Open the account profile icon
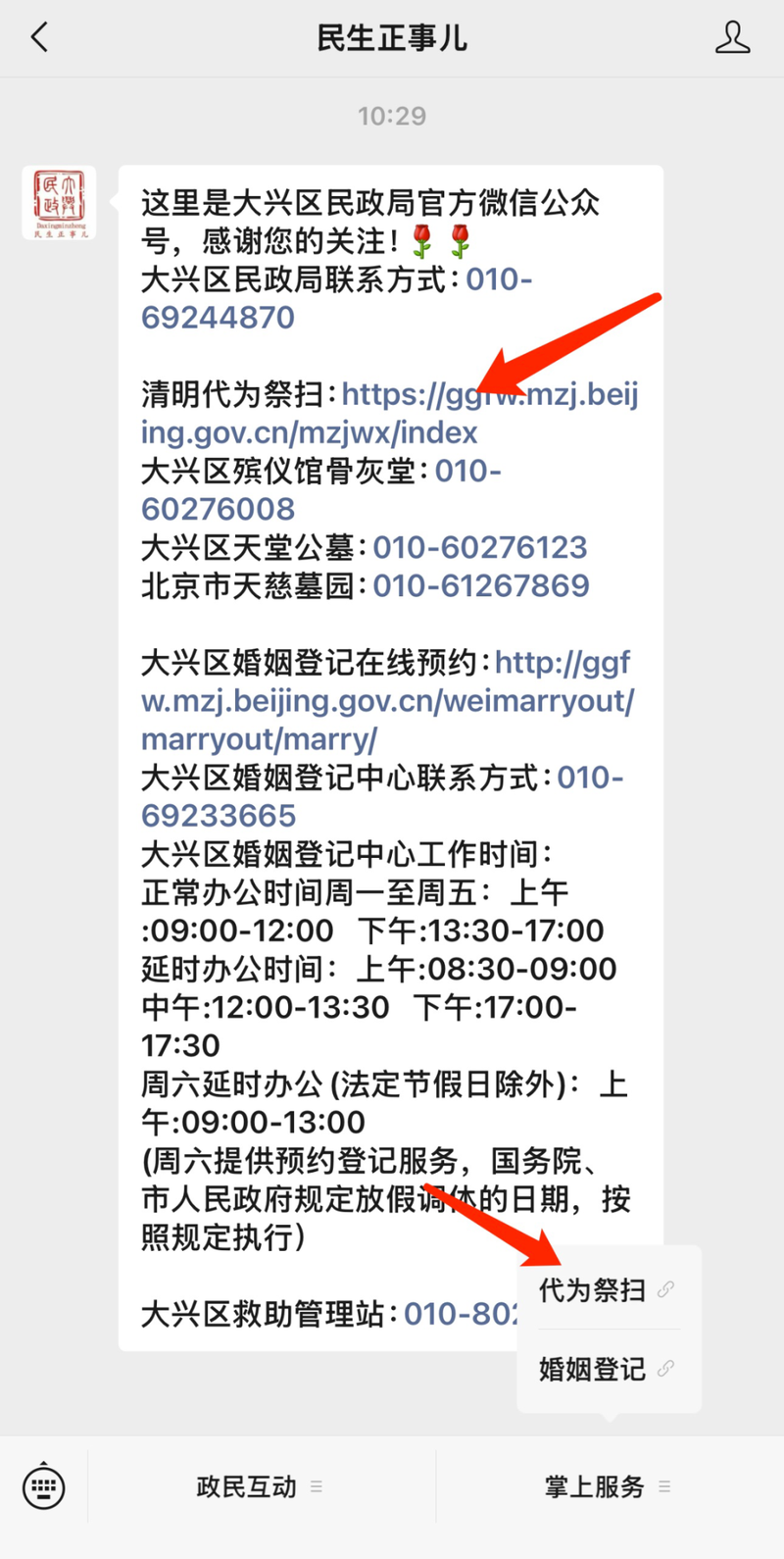Image resolution: width=784 pixels, height=1559 pixels. 731,38
